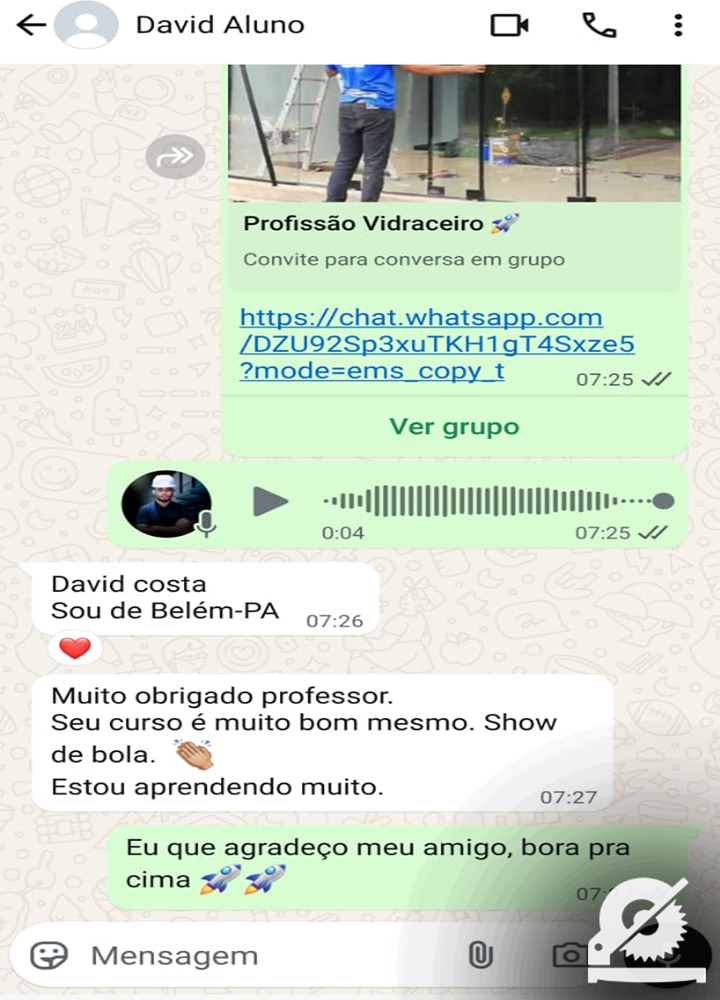This screenshot has width=720, height=1000.
Task: Tap the Ver grupo button
Action: (454, 427)
